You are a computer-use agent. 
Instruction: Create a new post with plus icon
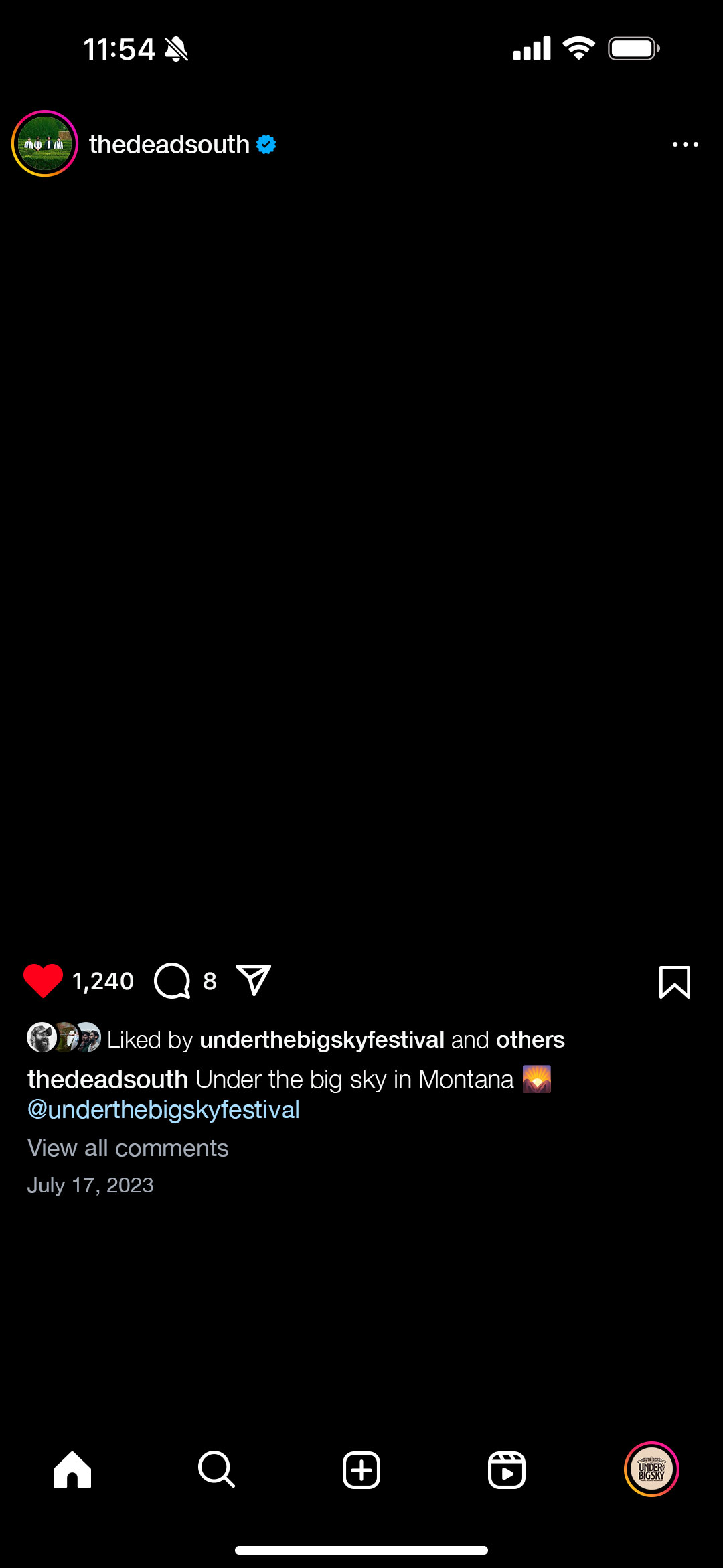click(361, 1470)
